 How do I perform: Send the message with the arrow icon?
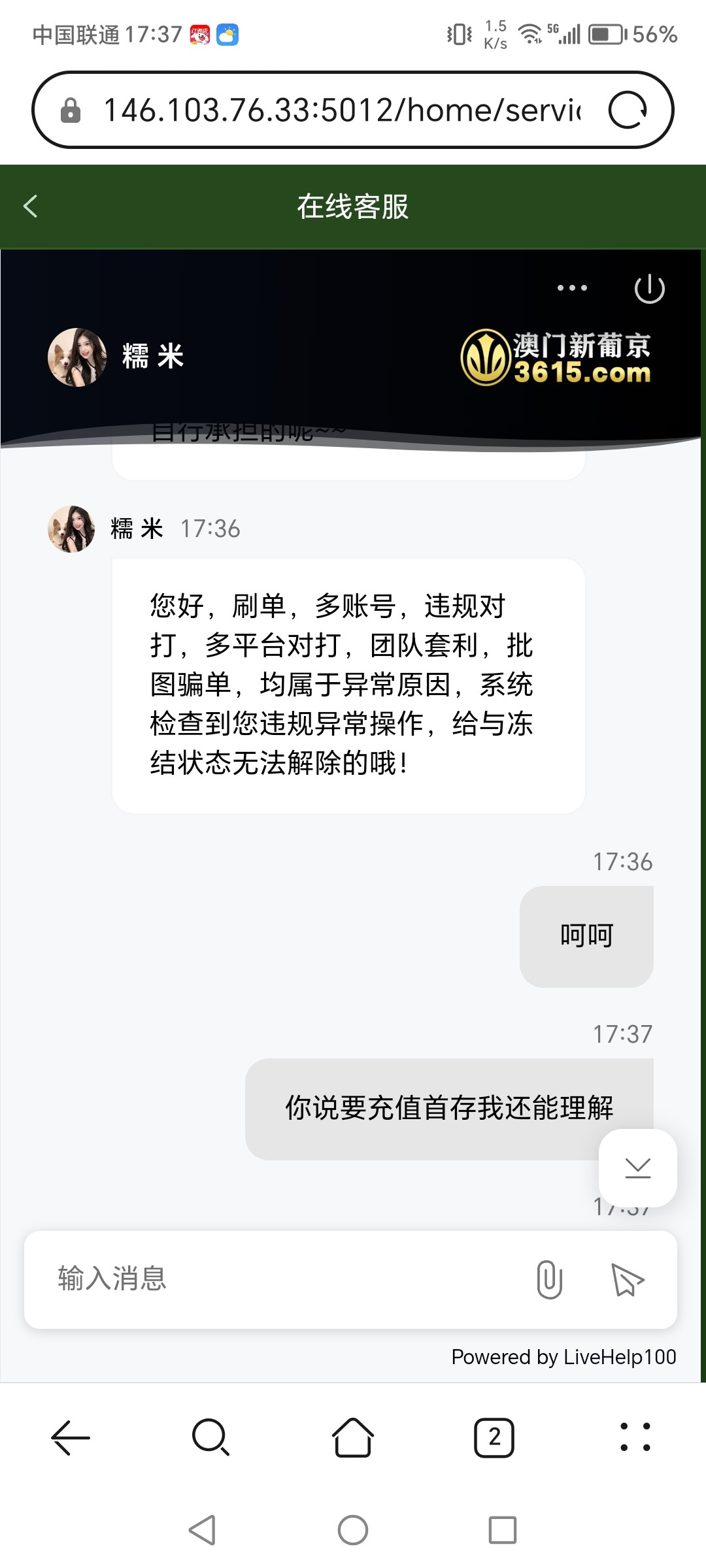pos(627,1279)
